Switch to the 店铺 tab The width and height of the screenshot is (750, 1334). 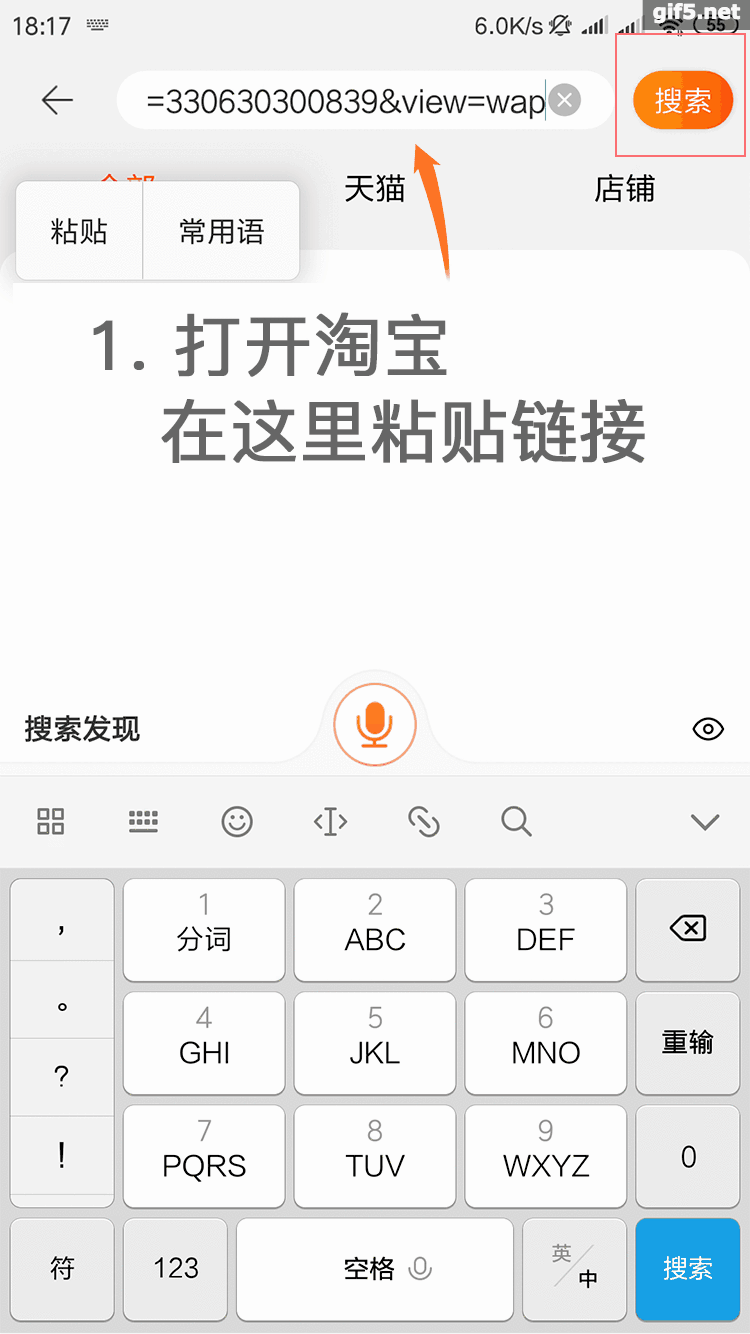click(624, 188)
